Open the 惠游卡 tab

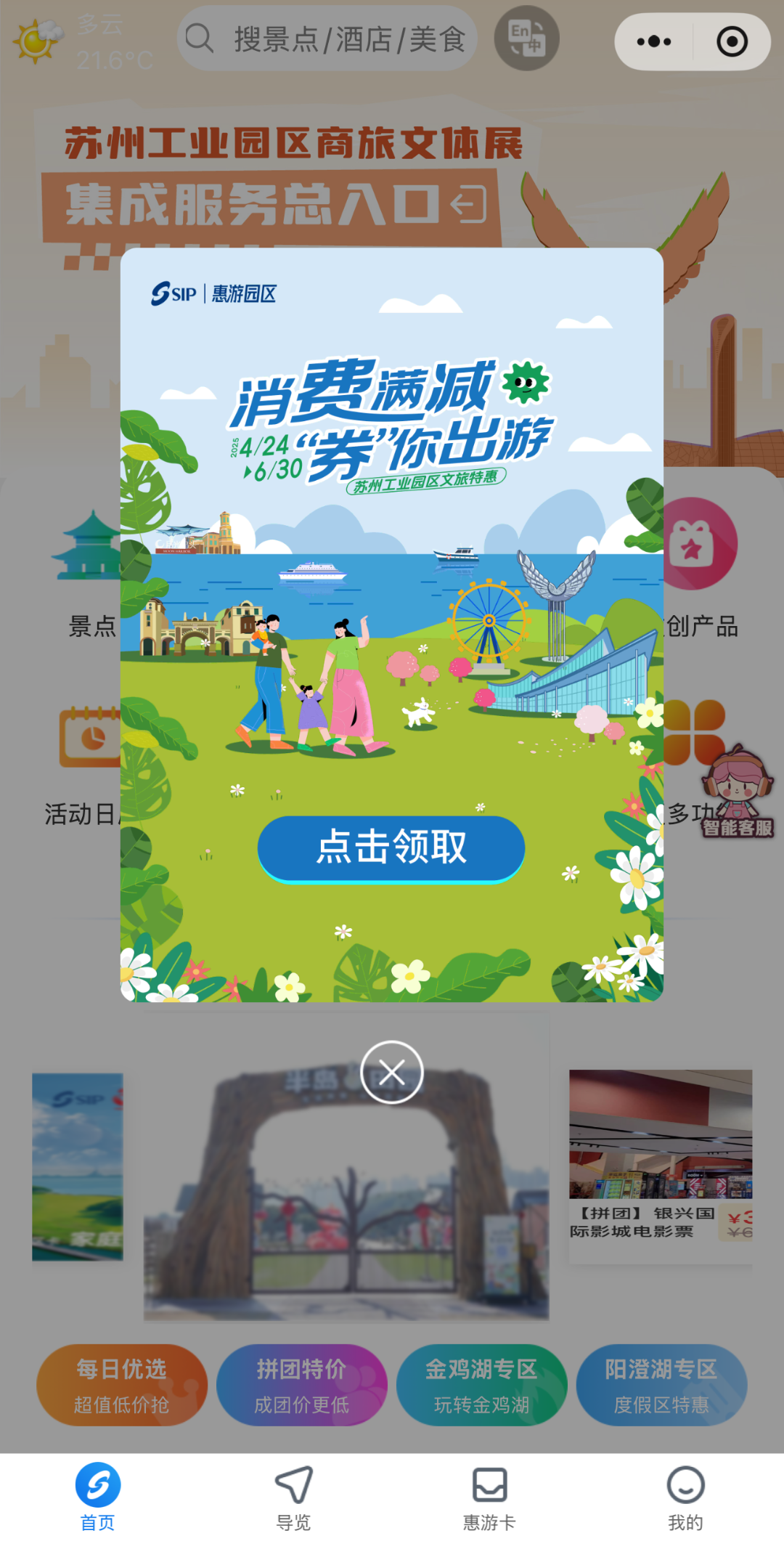489,1497
